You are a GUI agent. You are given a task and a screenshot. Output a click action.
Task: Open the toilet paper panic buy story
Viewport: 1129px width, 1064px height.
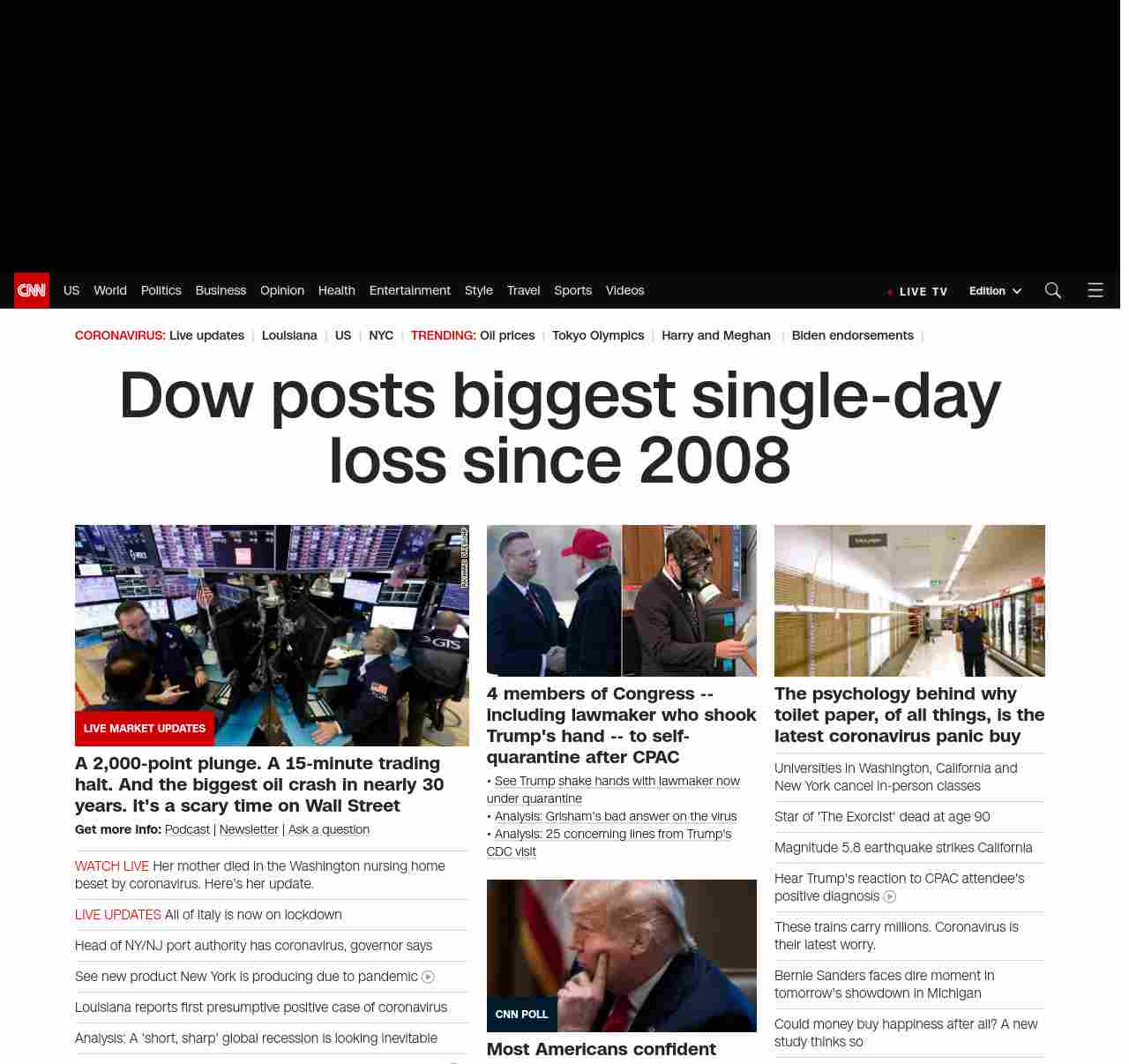pyautogui.click(x=908, y=715)
